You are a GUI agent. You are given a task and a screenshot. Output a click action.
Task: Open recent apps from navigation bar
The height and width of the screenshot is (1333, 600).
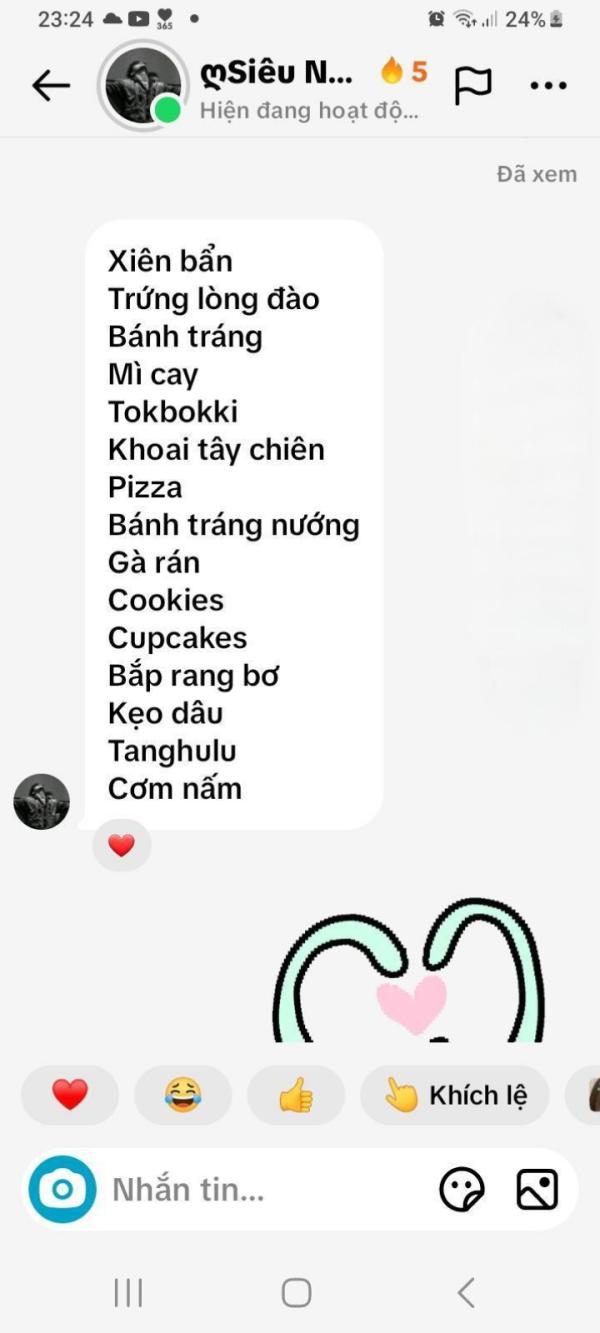tap(128, 1293)
